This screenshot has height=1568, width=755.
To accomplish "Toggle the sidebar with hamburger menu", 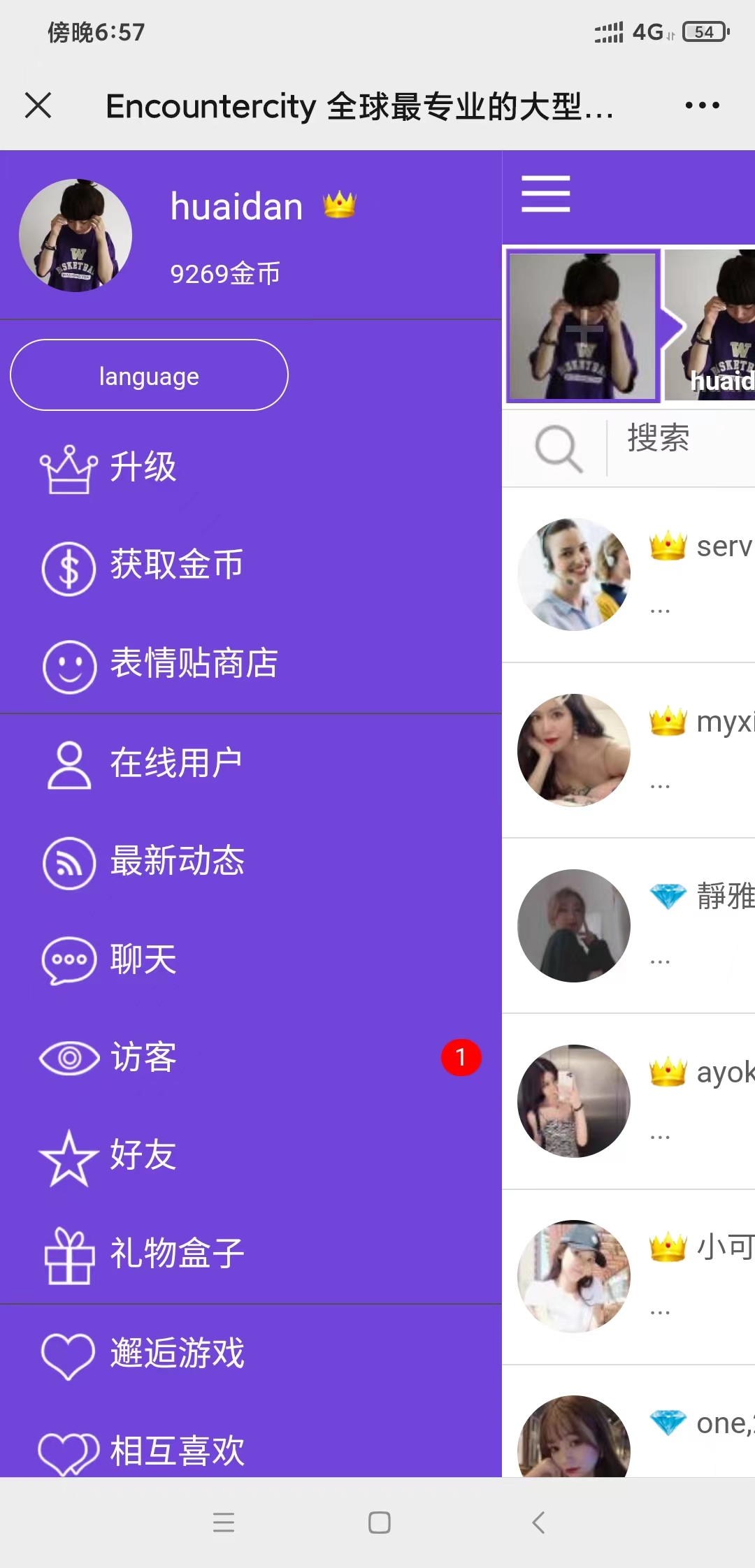I will click(x=545, y=194).
